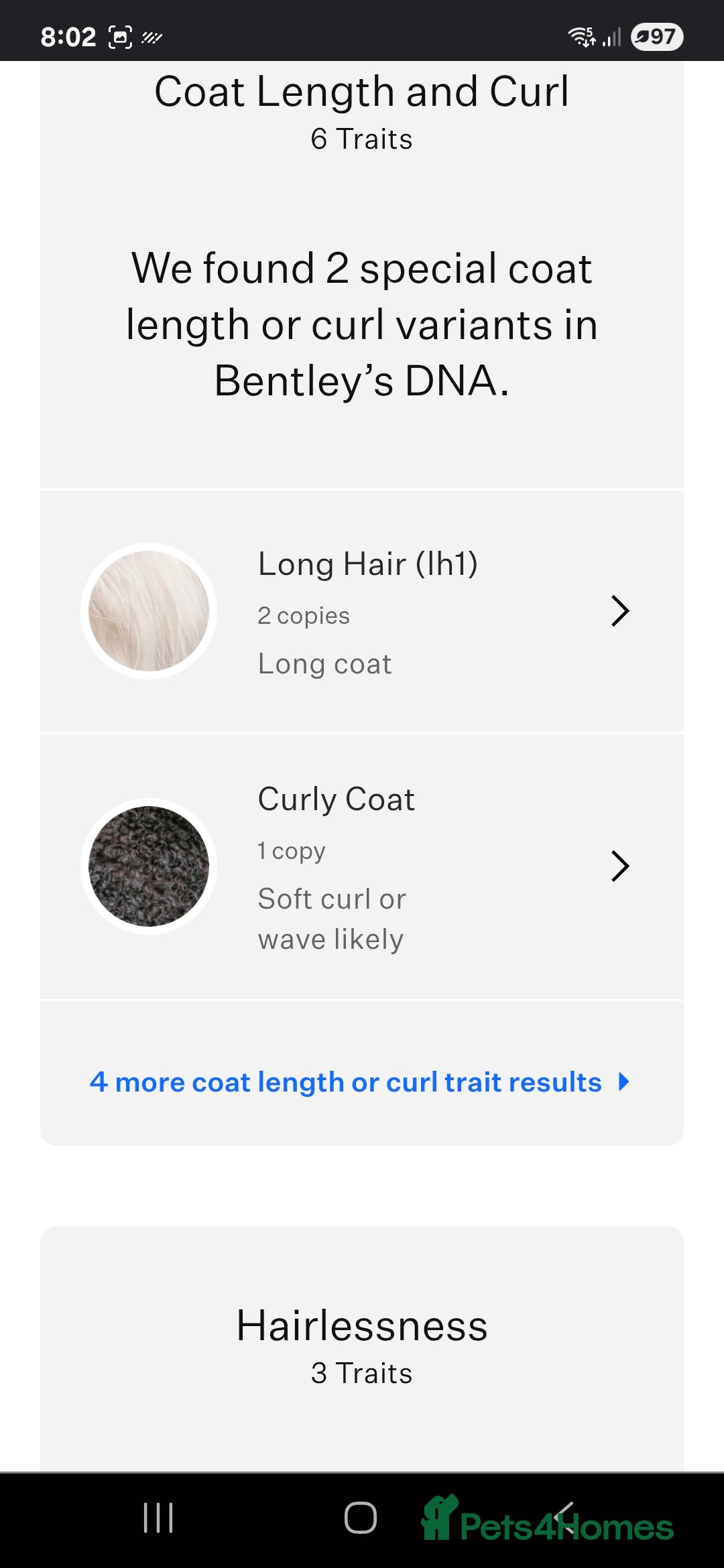Screen dimensions: 724x1568
Task: View 4 more coat length or curl trait results
Action: click(359, 1082)
